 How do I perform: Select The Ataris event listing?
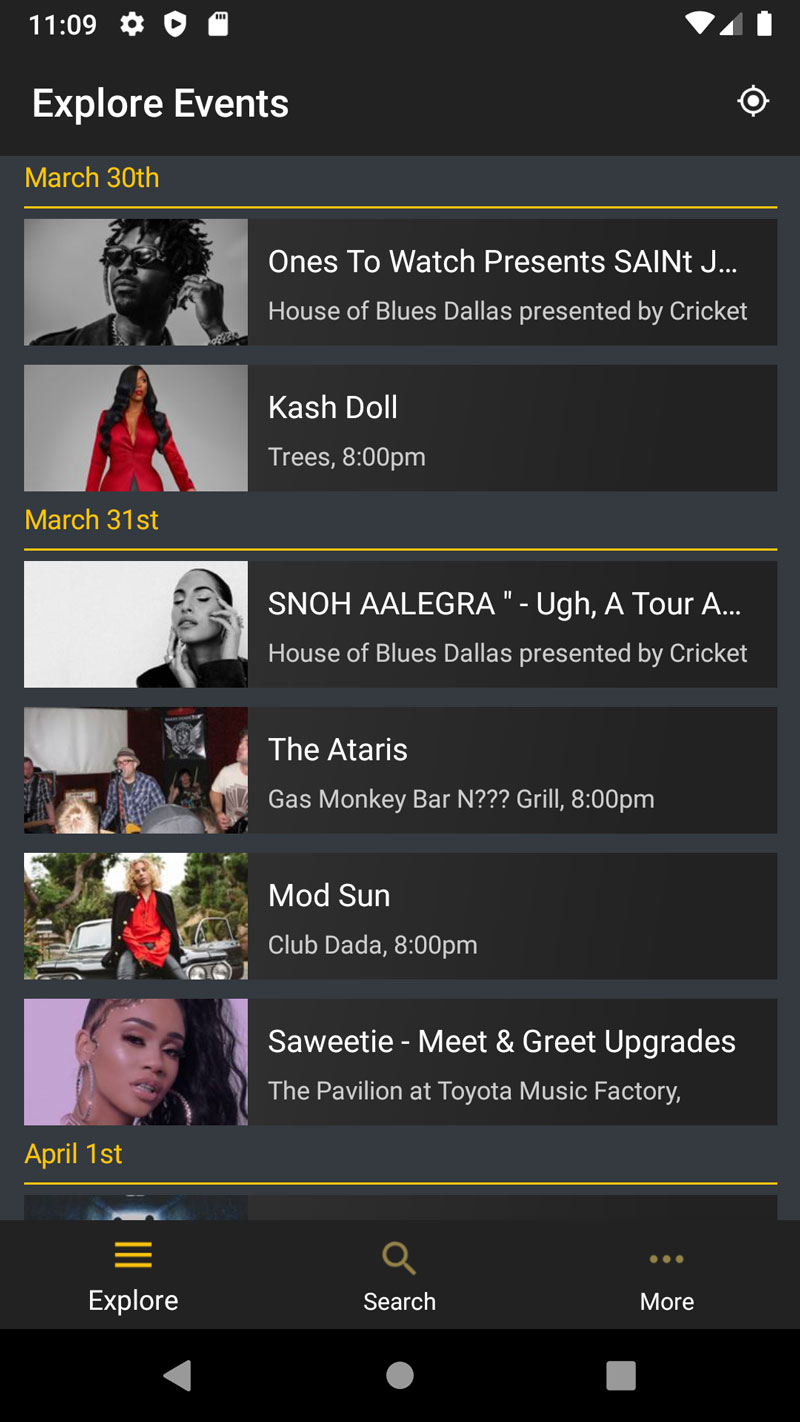tap(400, 770)
